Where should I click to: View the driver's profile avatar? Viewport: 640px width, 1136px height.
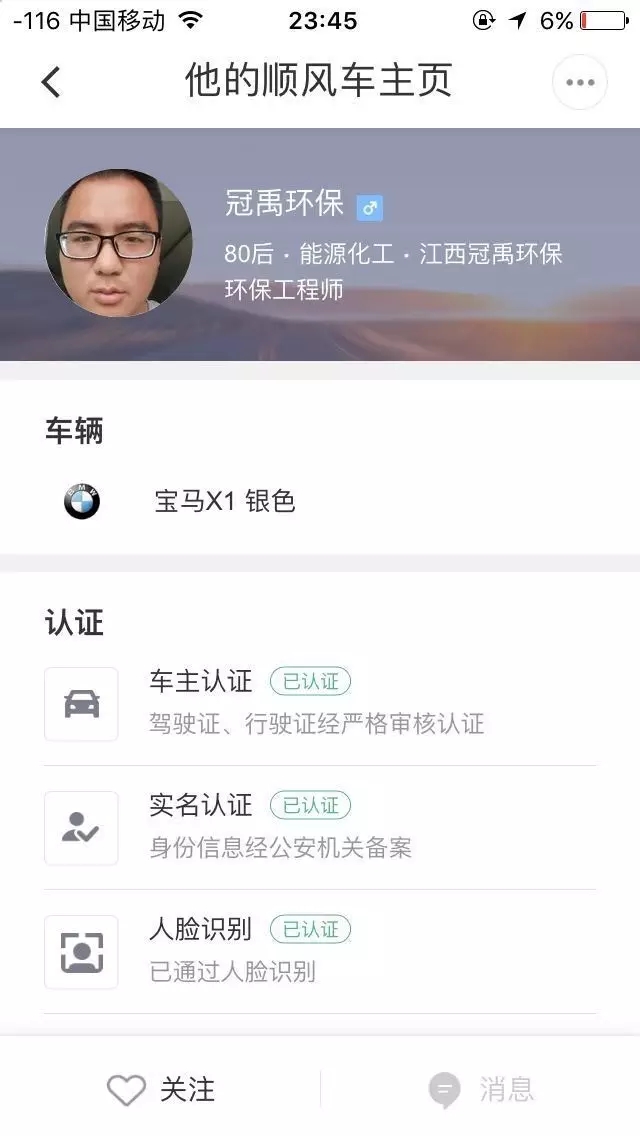click(x=118, y=243)
